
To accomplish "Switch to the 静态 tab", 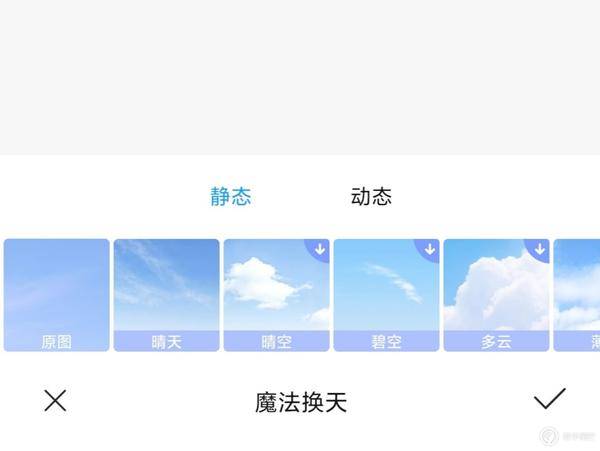I will click(230, 196).
